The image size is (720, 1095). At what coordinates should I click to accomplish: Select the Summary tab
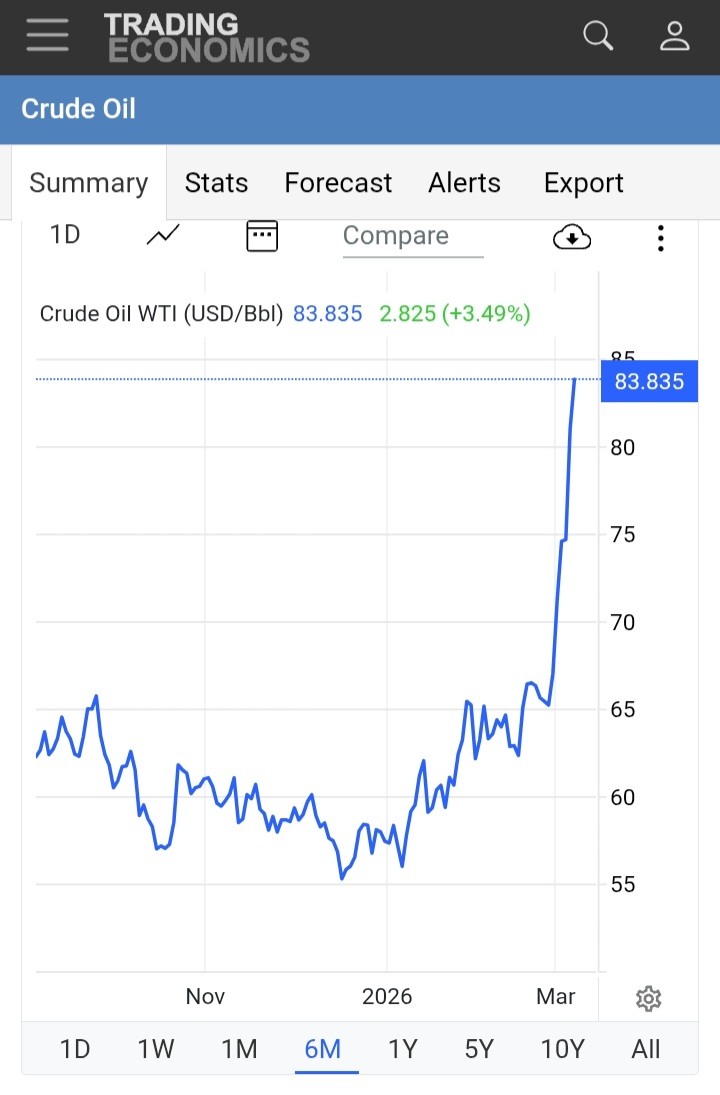[x=89, y=183]
